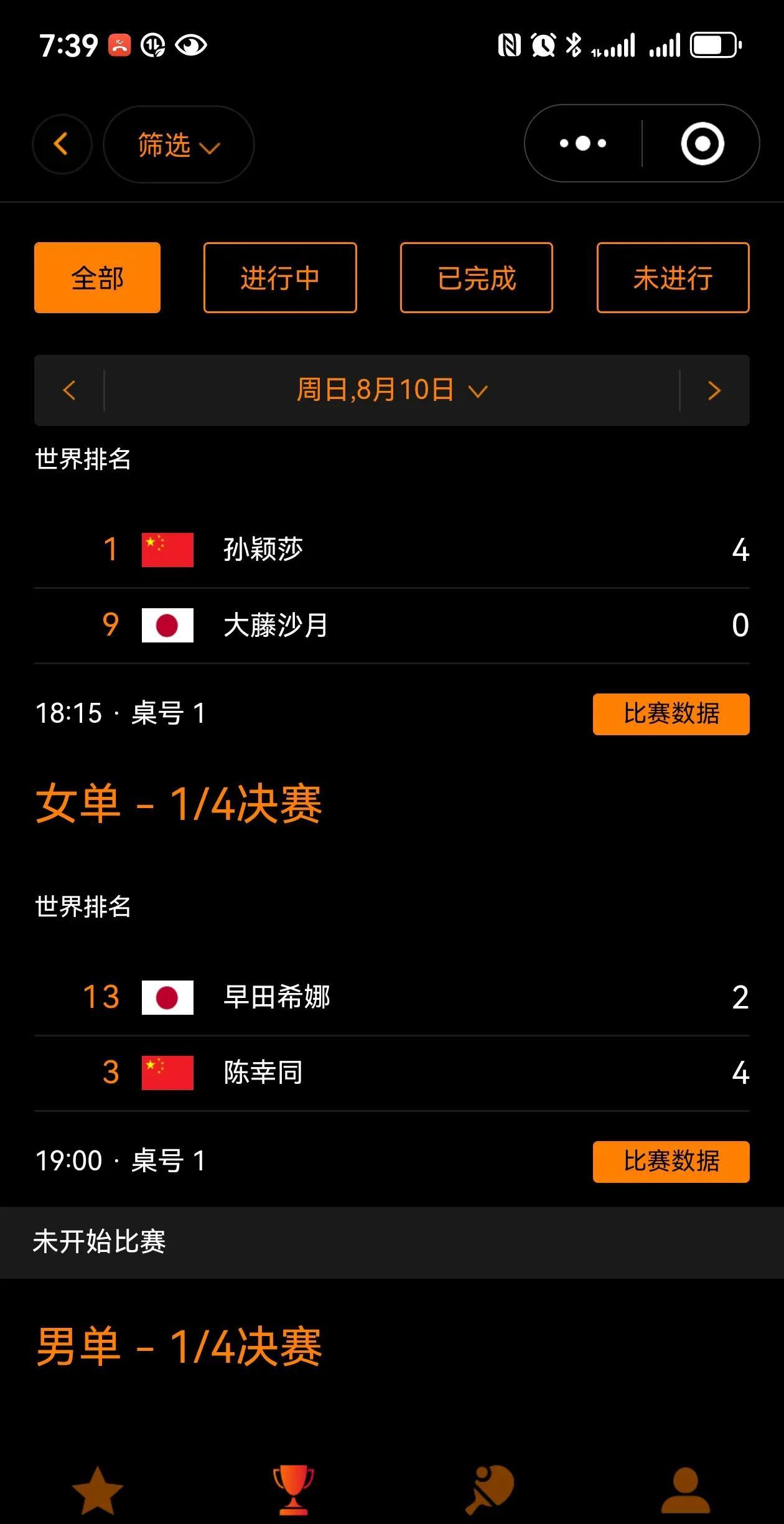Go to the next day
This screenshot has width=784, height=1524.
click(x=714, y=390)
